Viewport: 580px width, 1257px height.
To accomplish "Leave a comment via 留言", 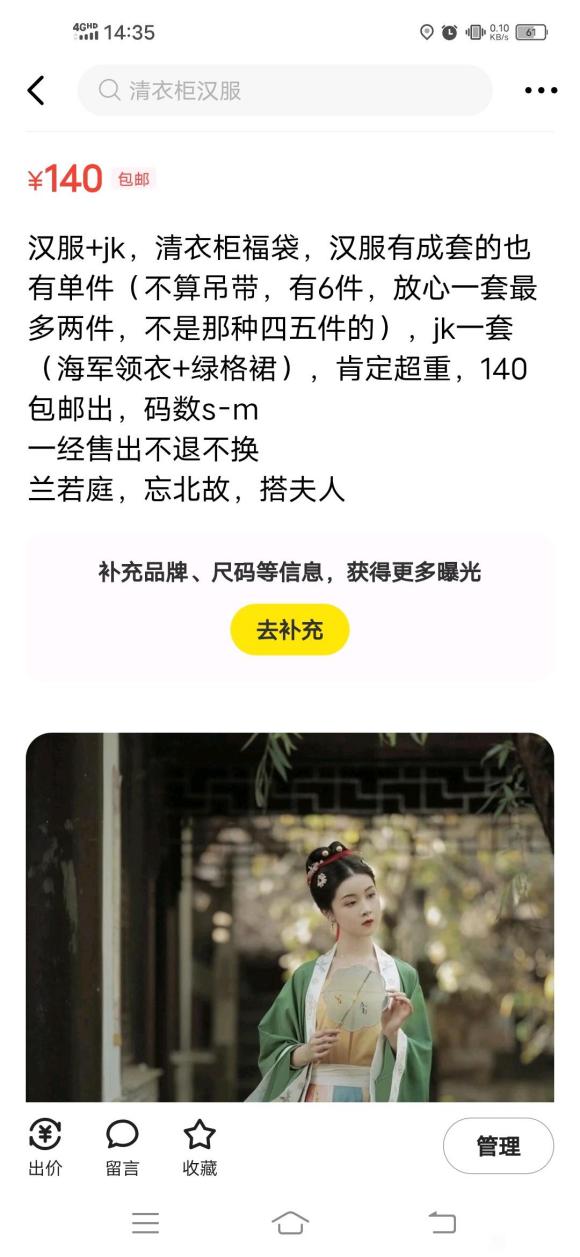I will pos(122,1148).
